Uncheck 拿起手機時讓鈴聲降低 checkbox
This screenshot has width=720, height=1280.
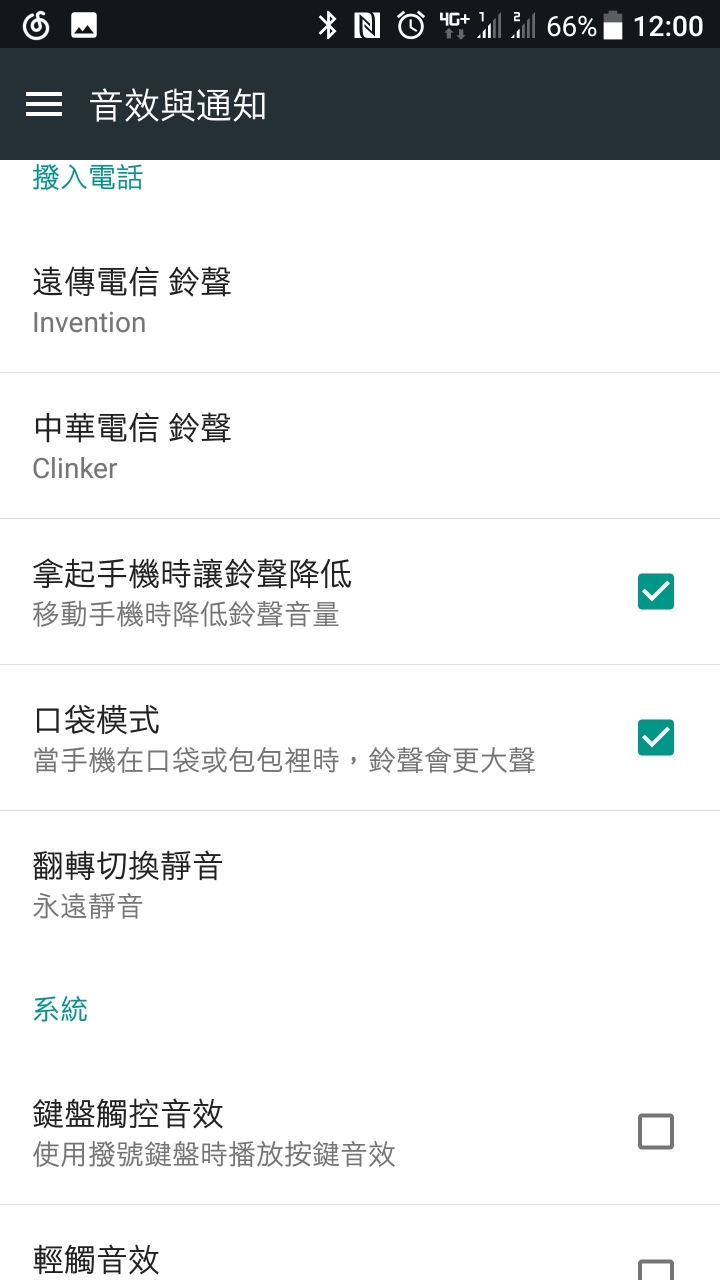(x=656, y=592)
